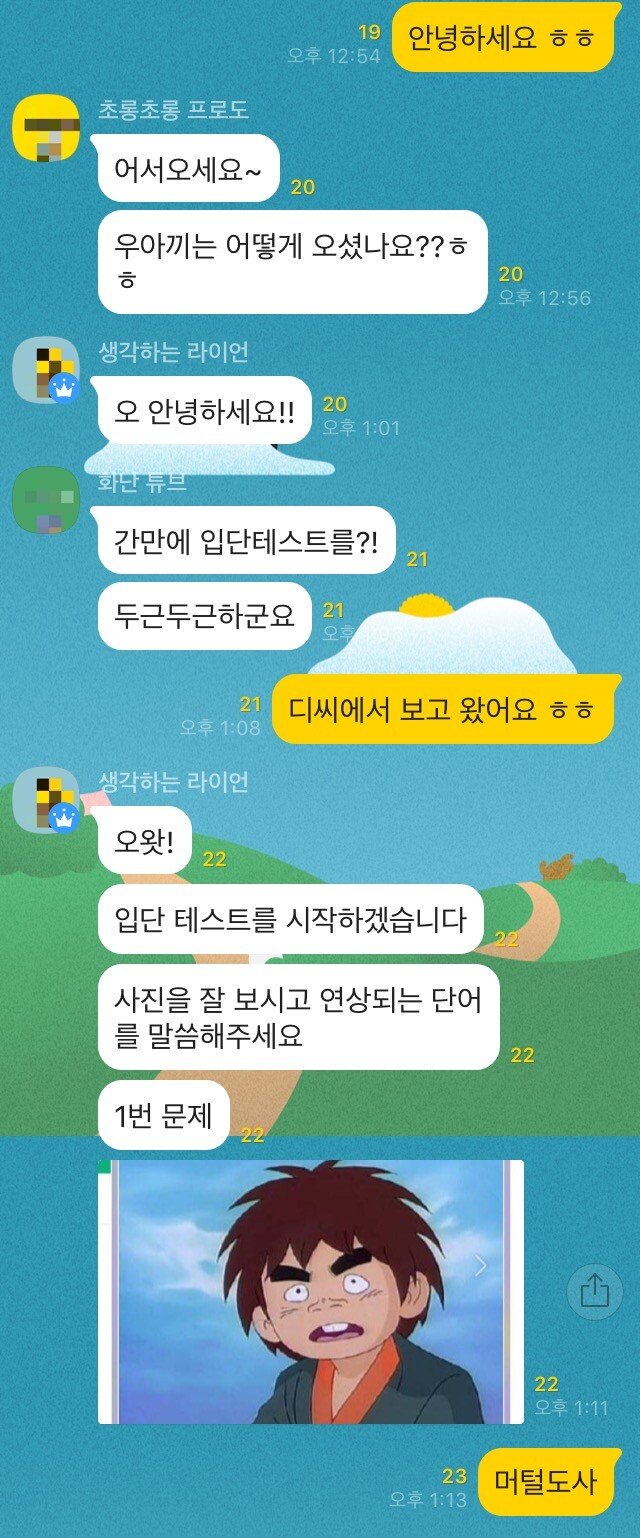
Task: Open 화난 튜브's profile avatar
Action: (x=45, y=499)
